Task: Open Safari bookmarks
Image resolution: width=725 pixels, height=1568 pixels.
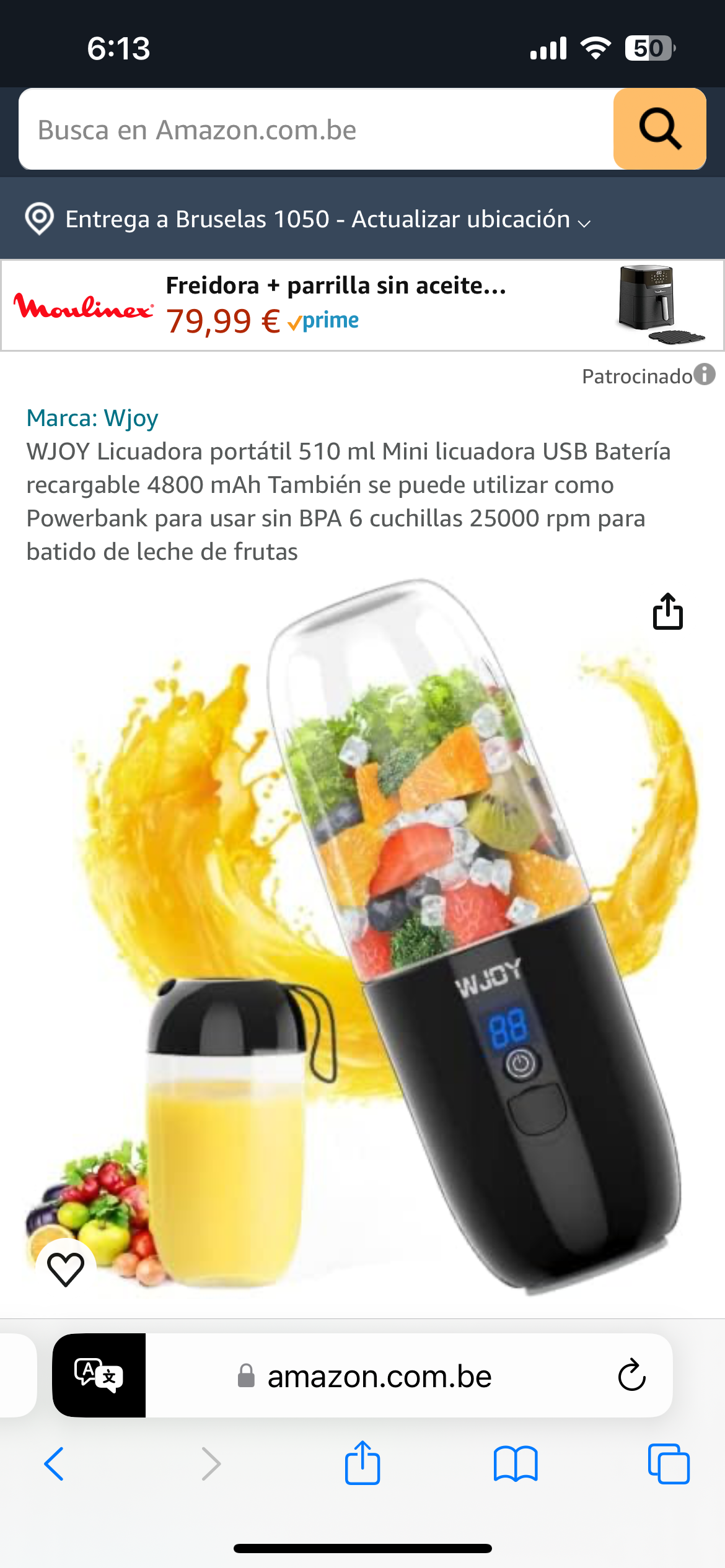Action: tap(516, 1464)
